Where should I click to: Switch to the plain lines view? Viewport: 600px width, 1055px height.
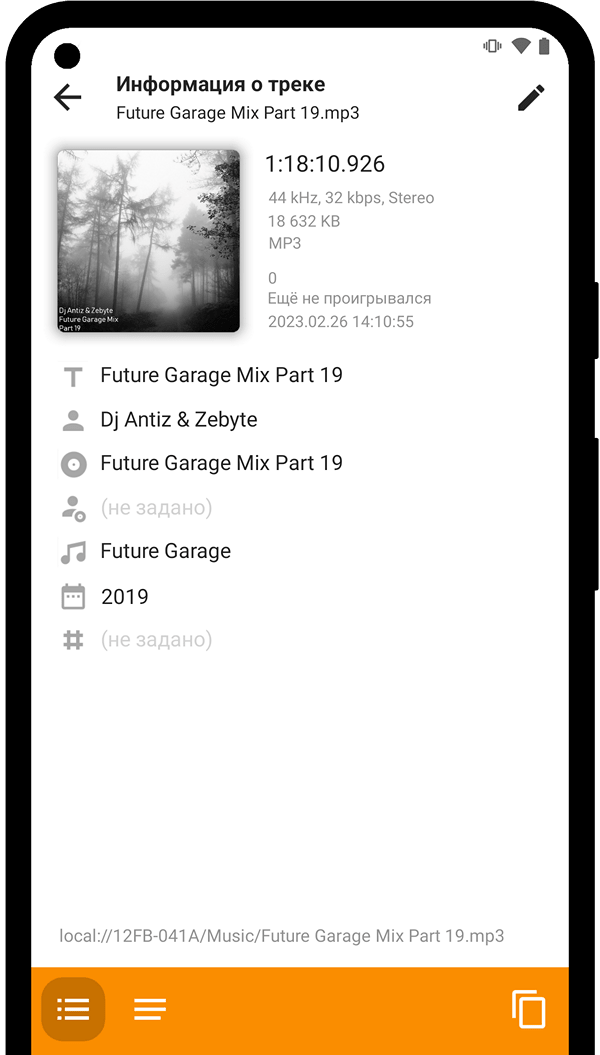(150, 1009)
